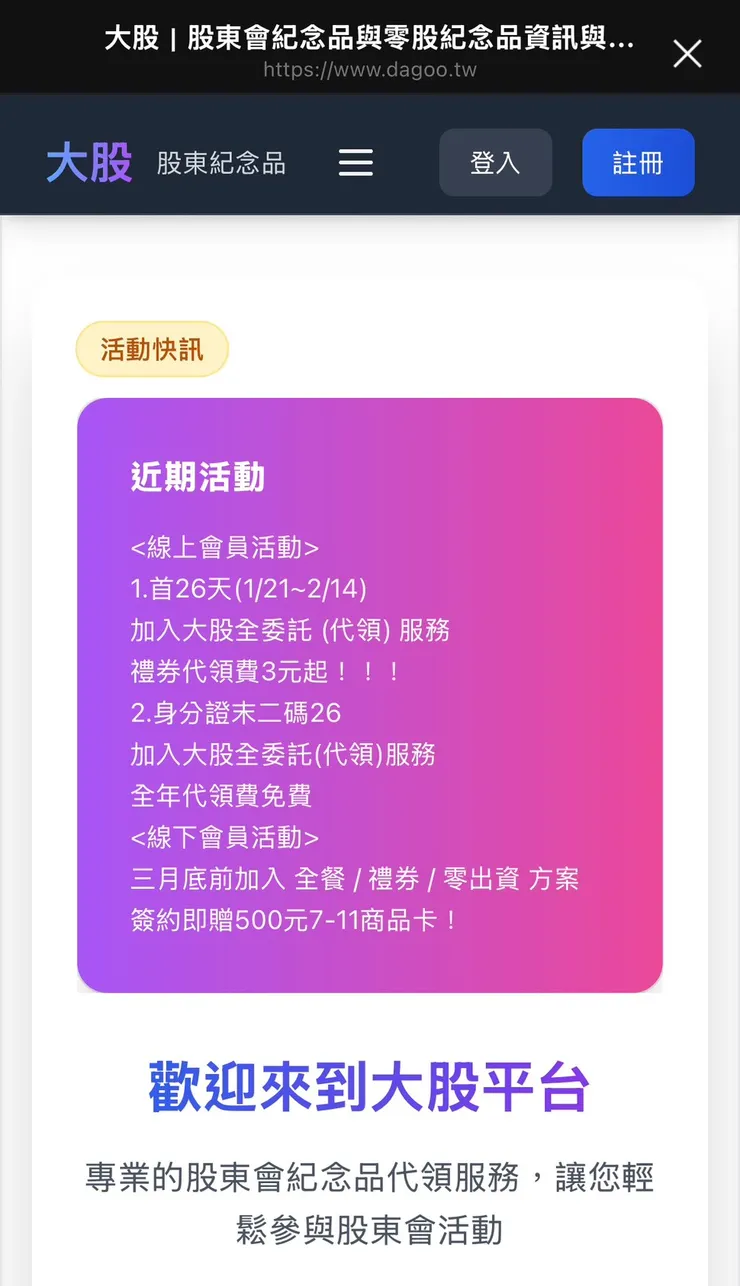The width and height of the screenshot is (740, 1286).
Task: Tap the yellow 活動快訊 badge
Action: 152,348
